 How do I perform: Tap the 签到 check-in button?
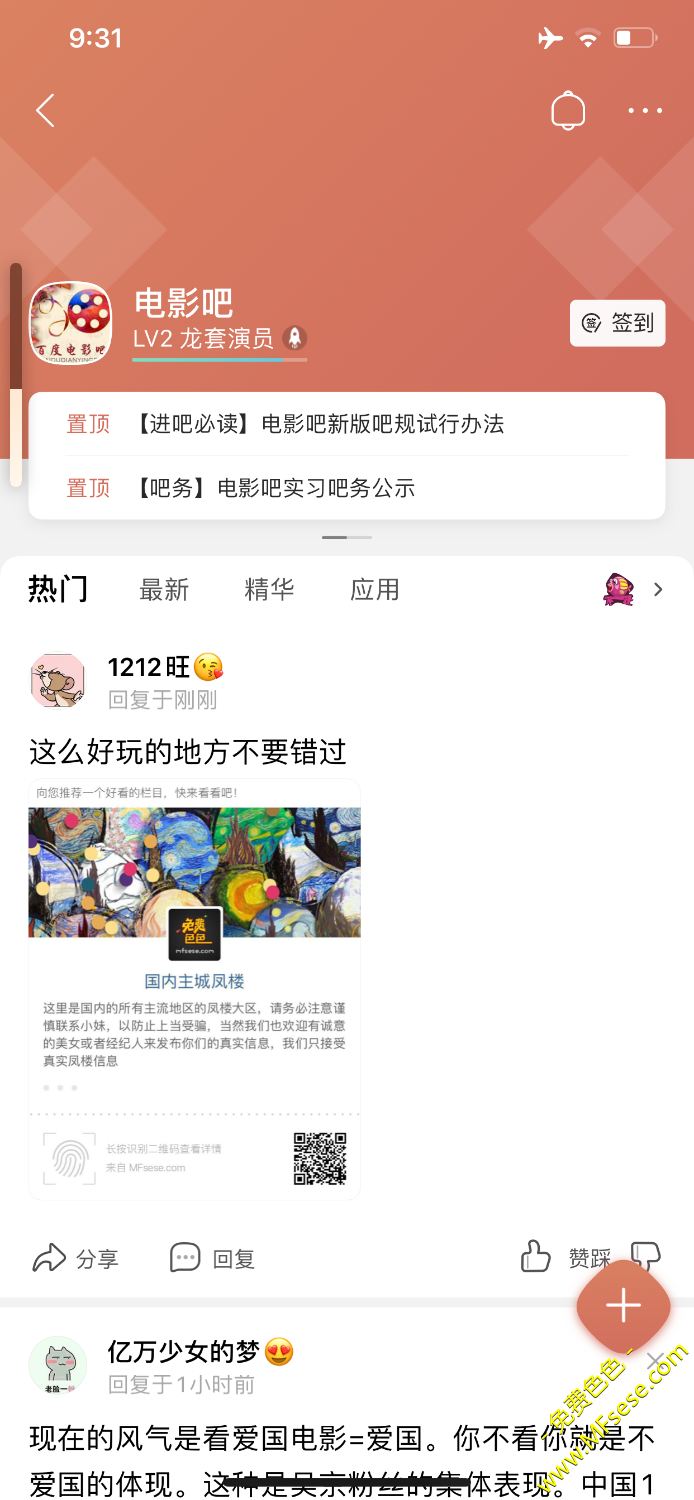617,323
